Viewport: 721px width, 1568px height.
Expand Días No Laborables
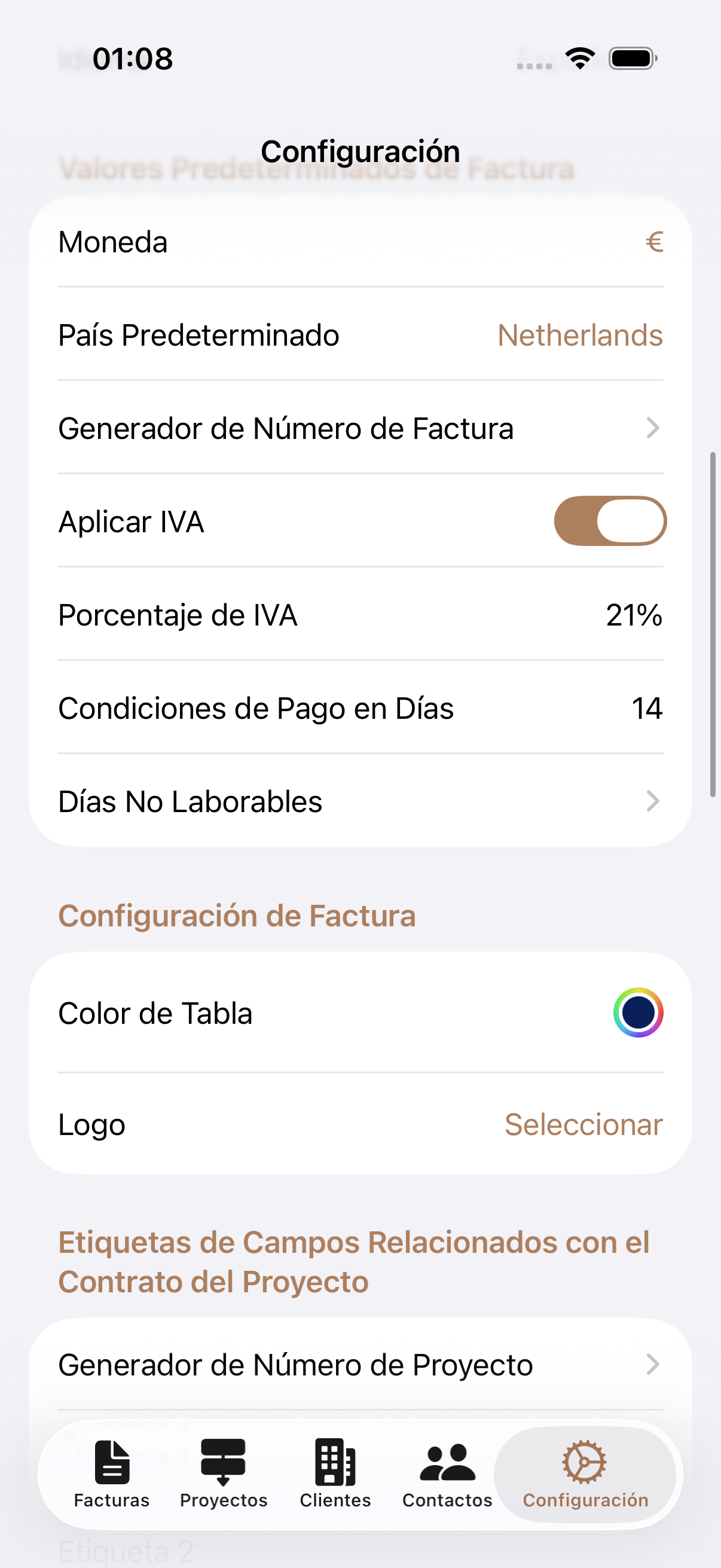click(x=360, y=801)
